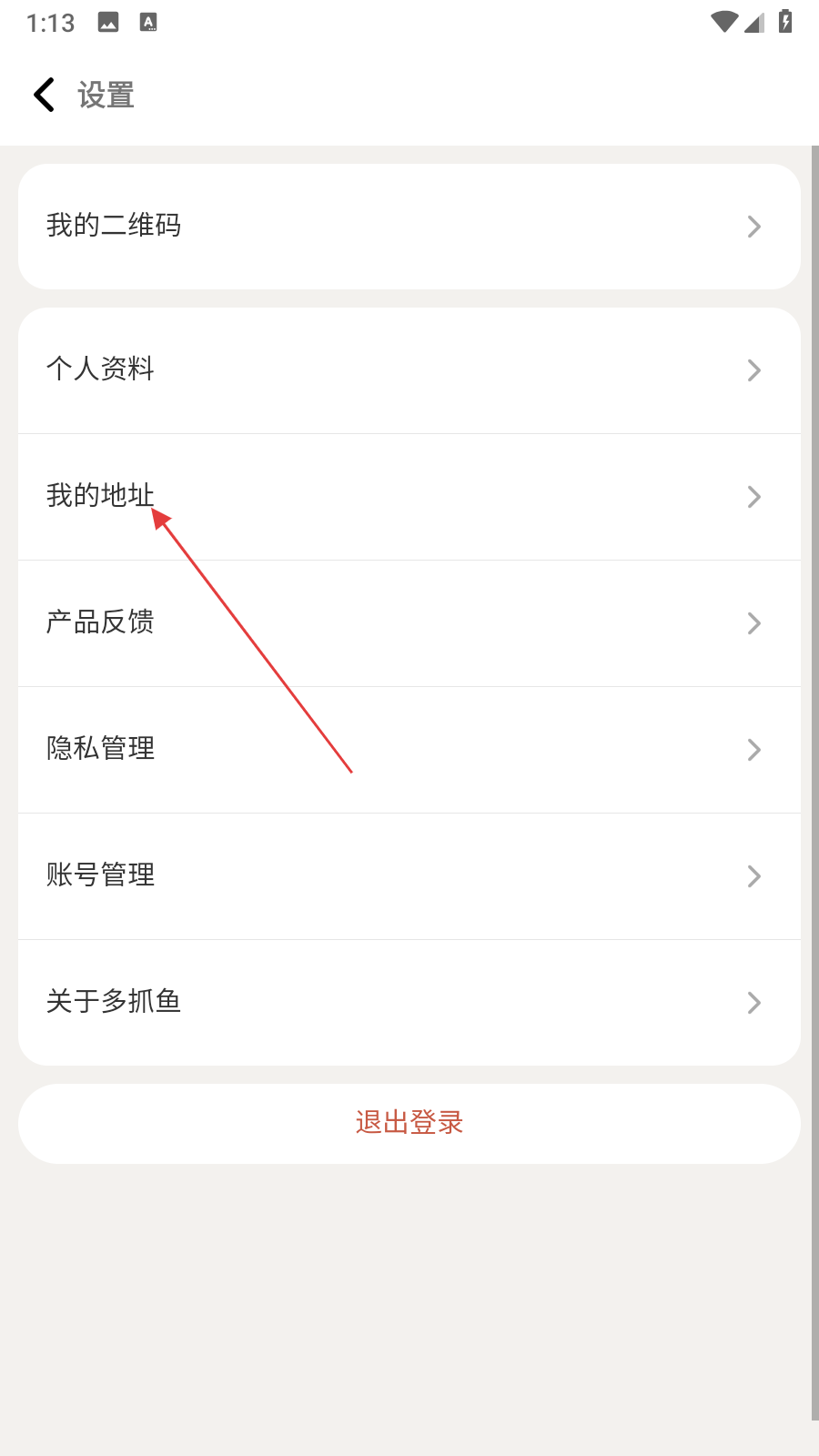
Task: Open 隐私管理 settings
Action: [409, 750]
